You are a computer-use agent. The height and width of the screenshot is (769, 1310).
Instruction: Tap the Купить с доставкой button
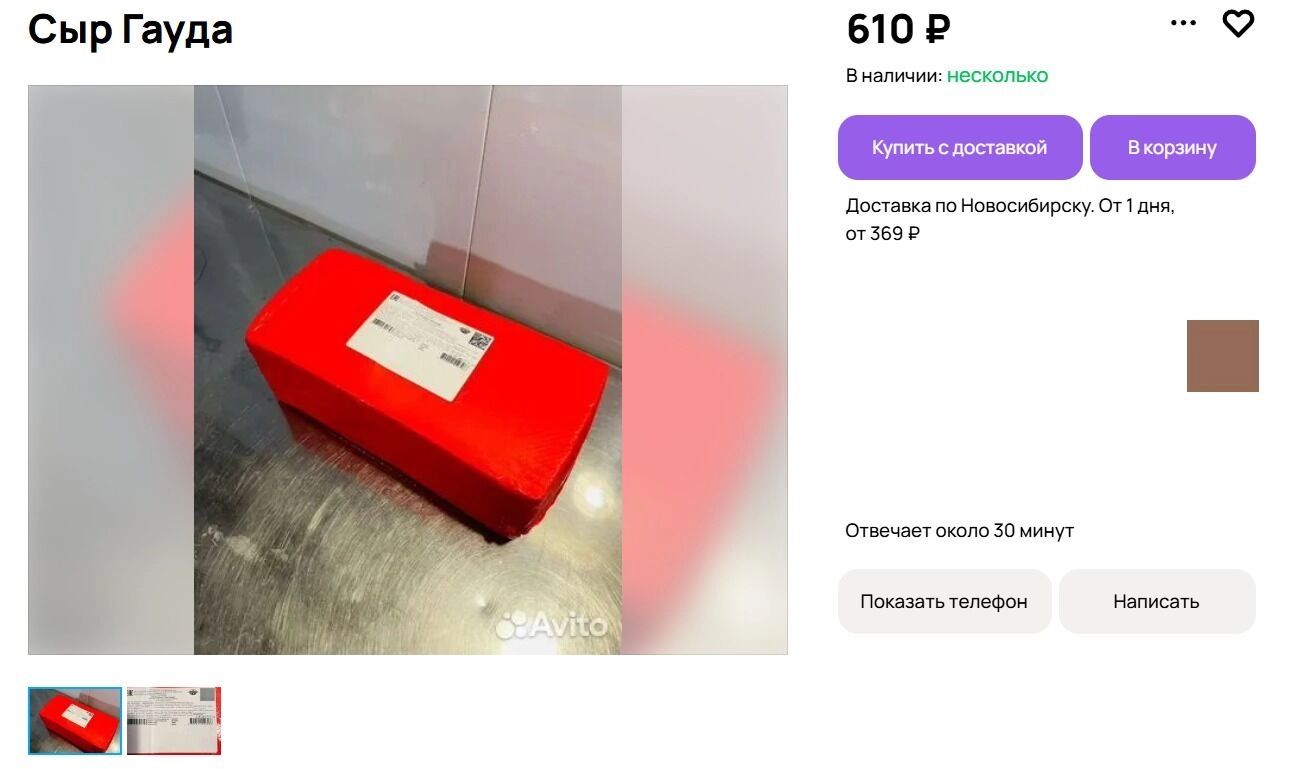[x=959, y=147]
